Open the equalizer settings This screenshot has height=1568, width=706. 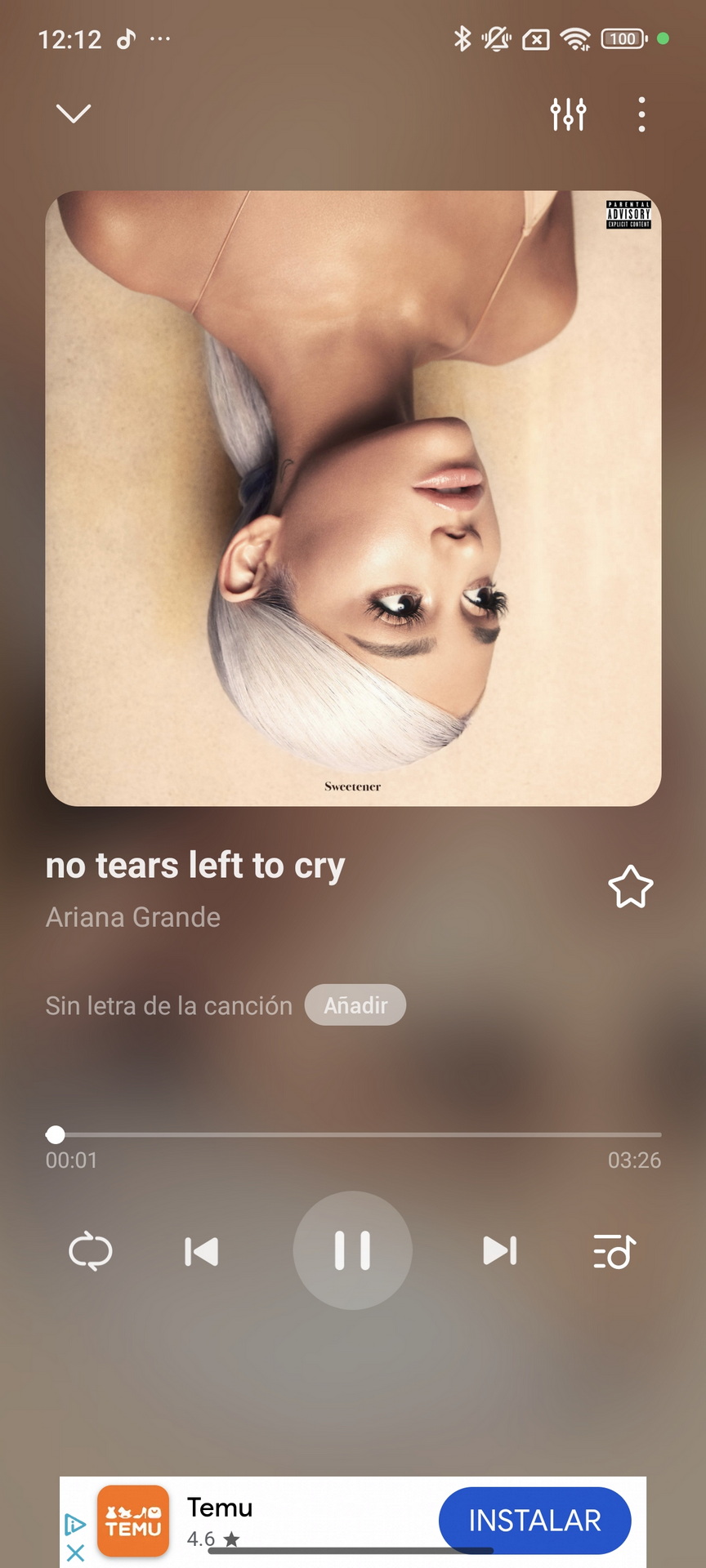click(568, 114)
